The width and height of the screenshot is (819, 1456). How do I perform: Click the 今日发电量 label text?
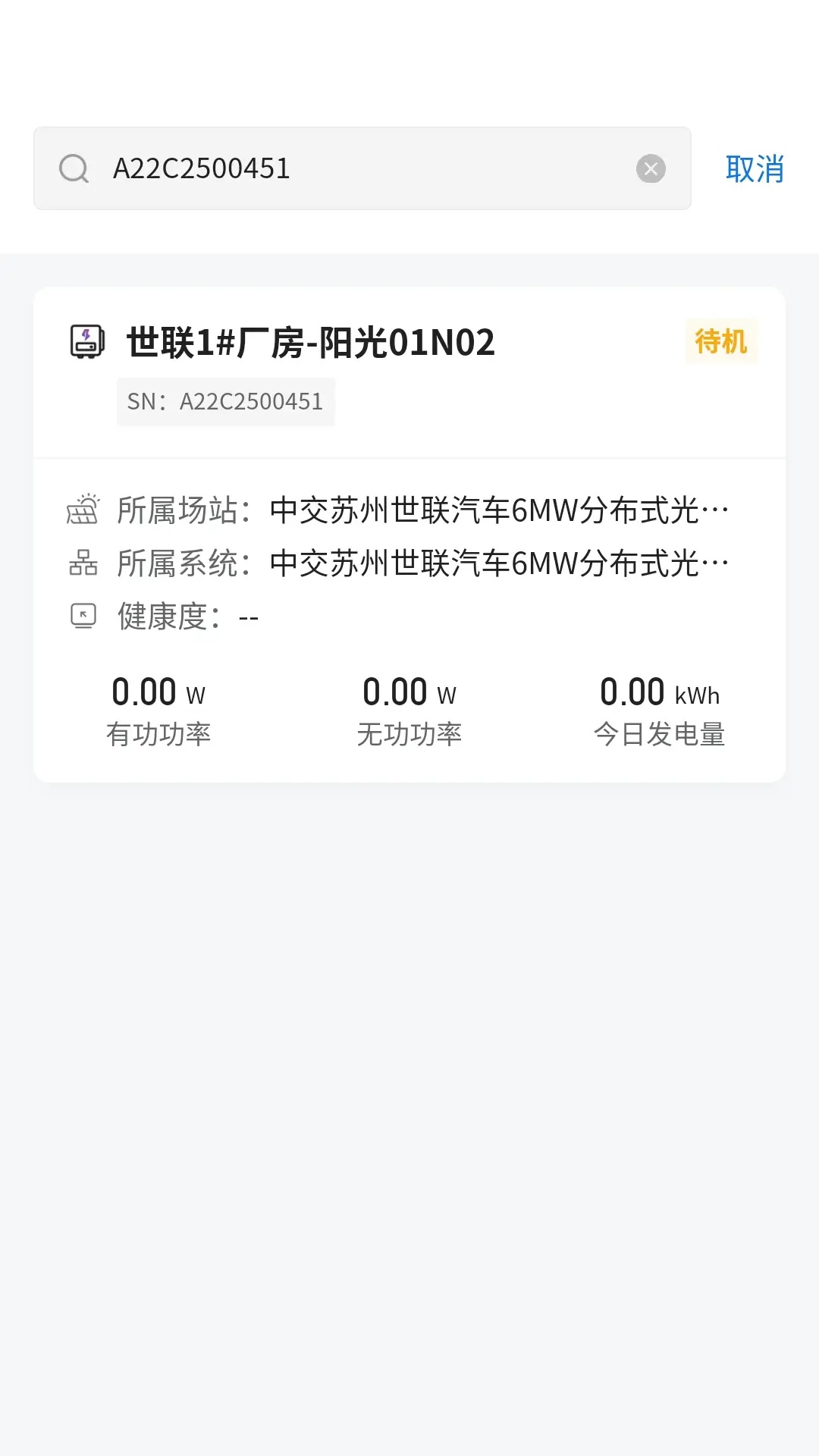[659, 733]
